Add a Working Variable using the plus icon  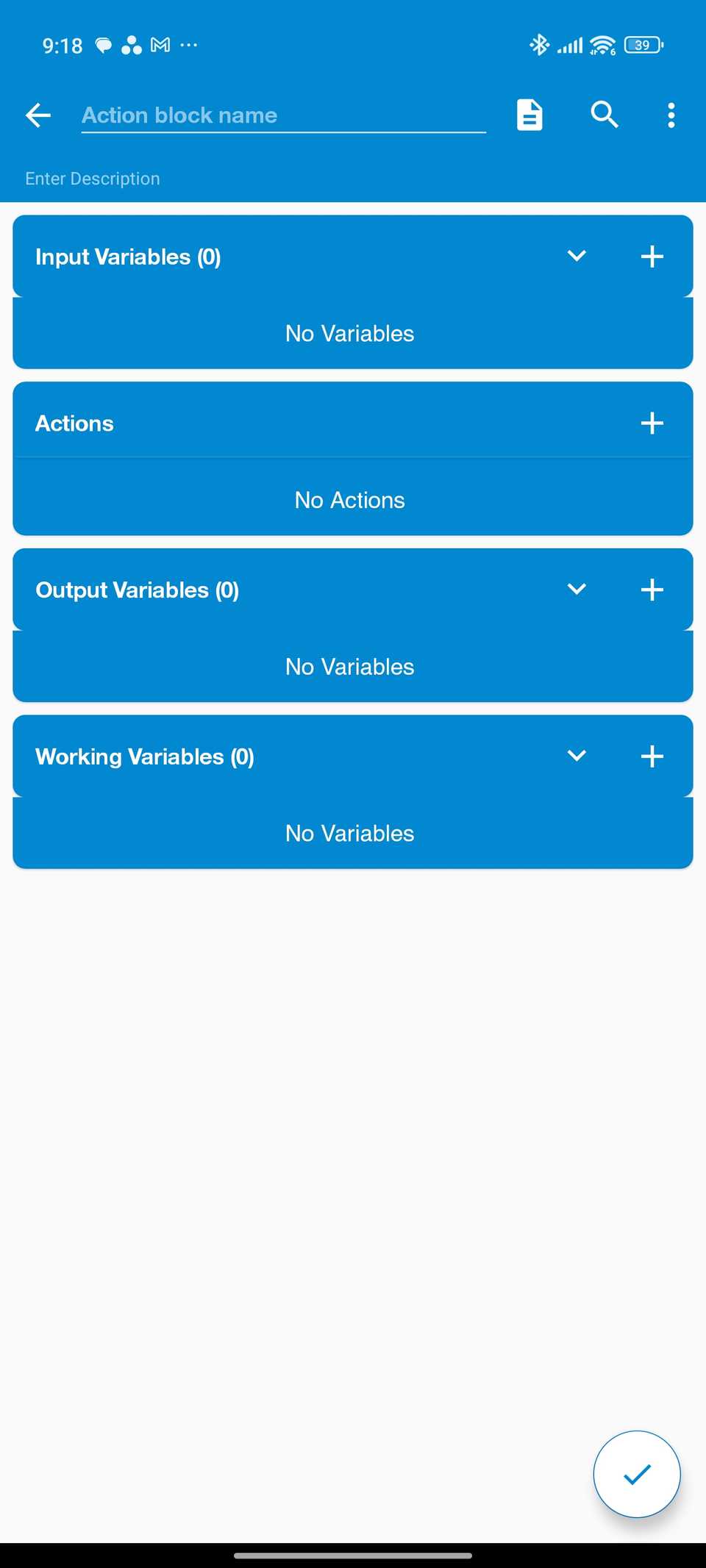[651, 756]
